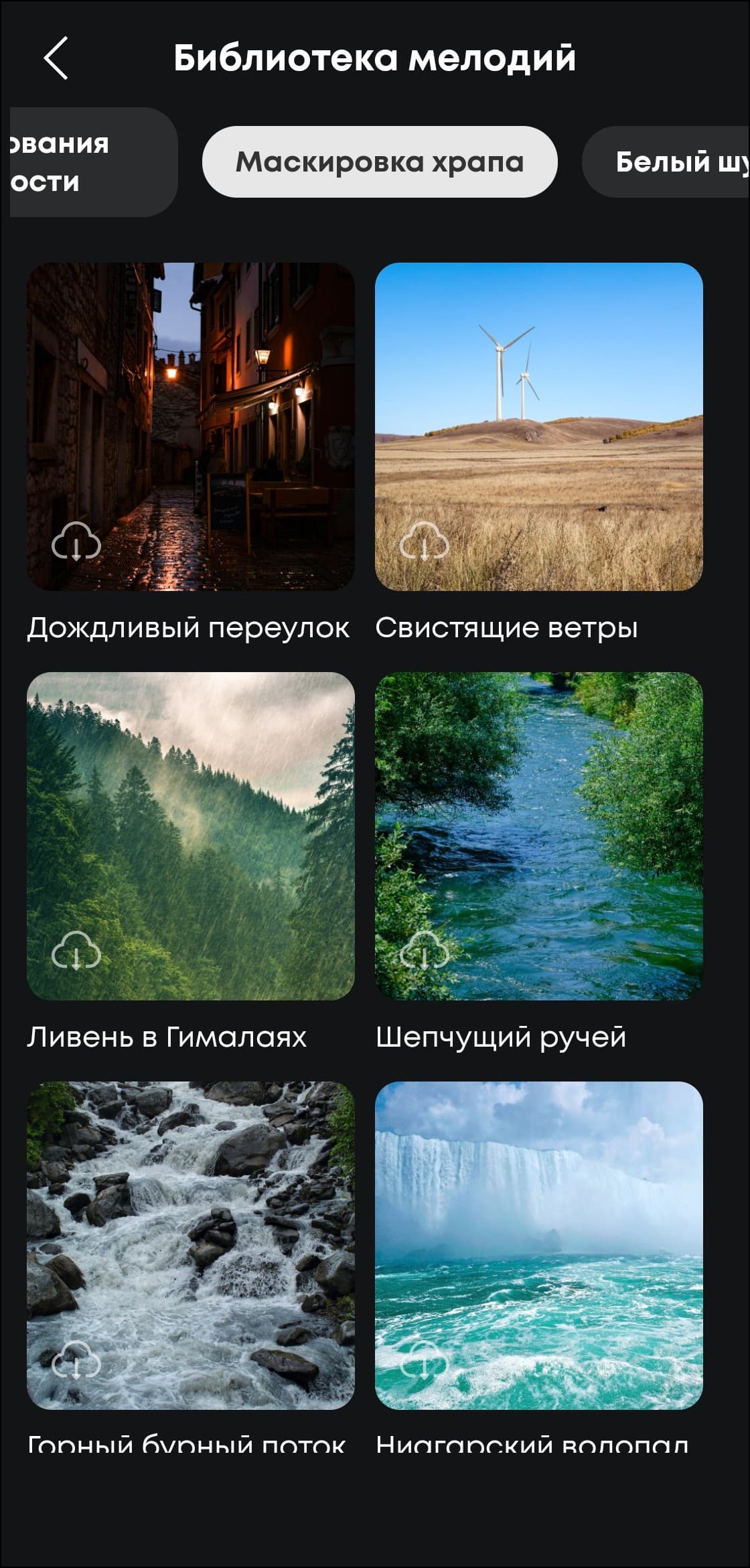The height and width of the screenshot is (1568, 750).
Task: Download Дождливый переулок via its cloud icon
Action: [x=76, y=541]
